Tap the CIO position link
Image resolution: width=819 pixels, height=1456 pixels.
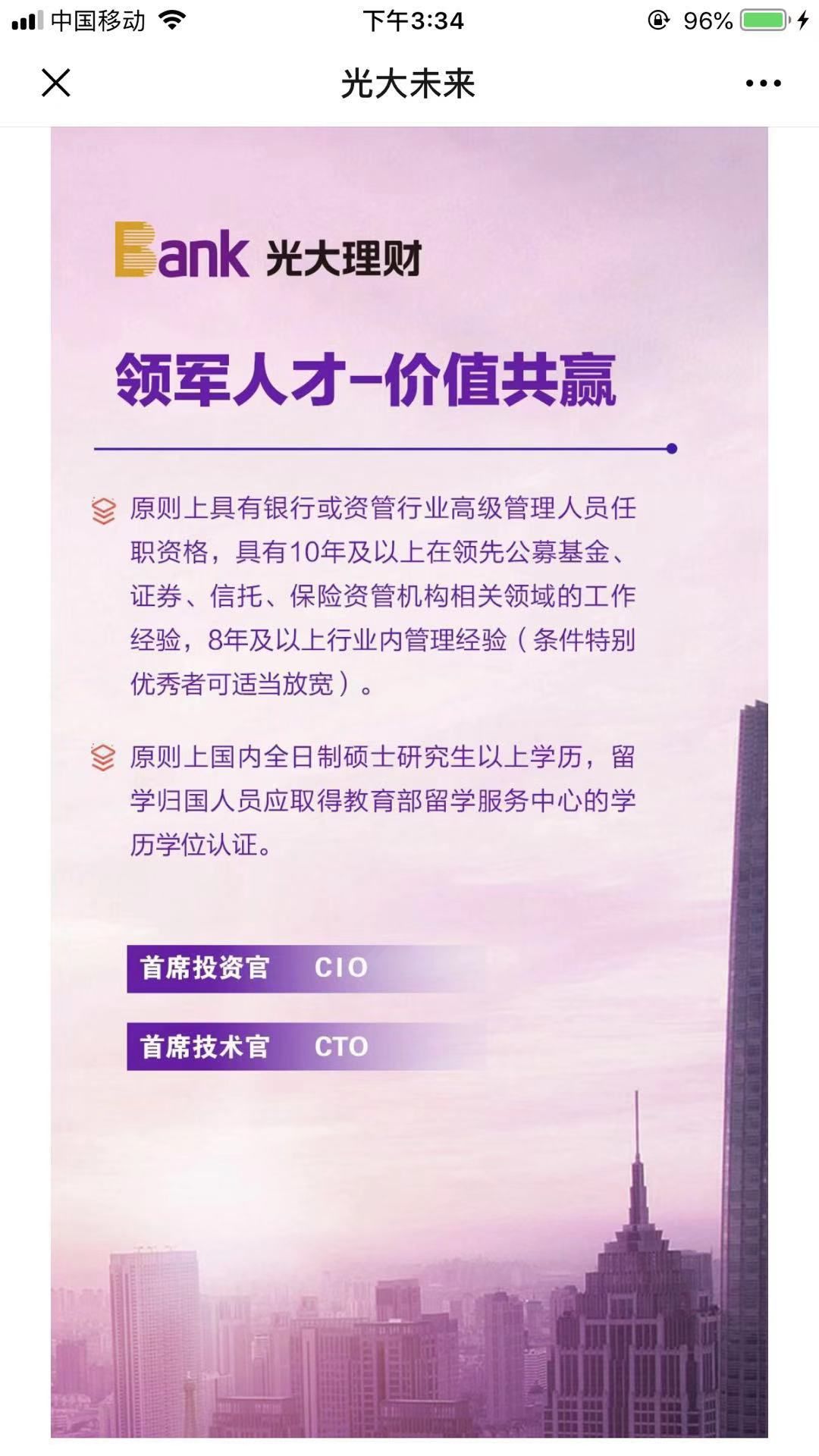point(341,968)
